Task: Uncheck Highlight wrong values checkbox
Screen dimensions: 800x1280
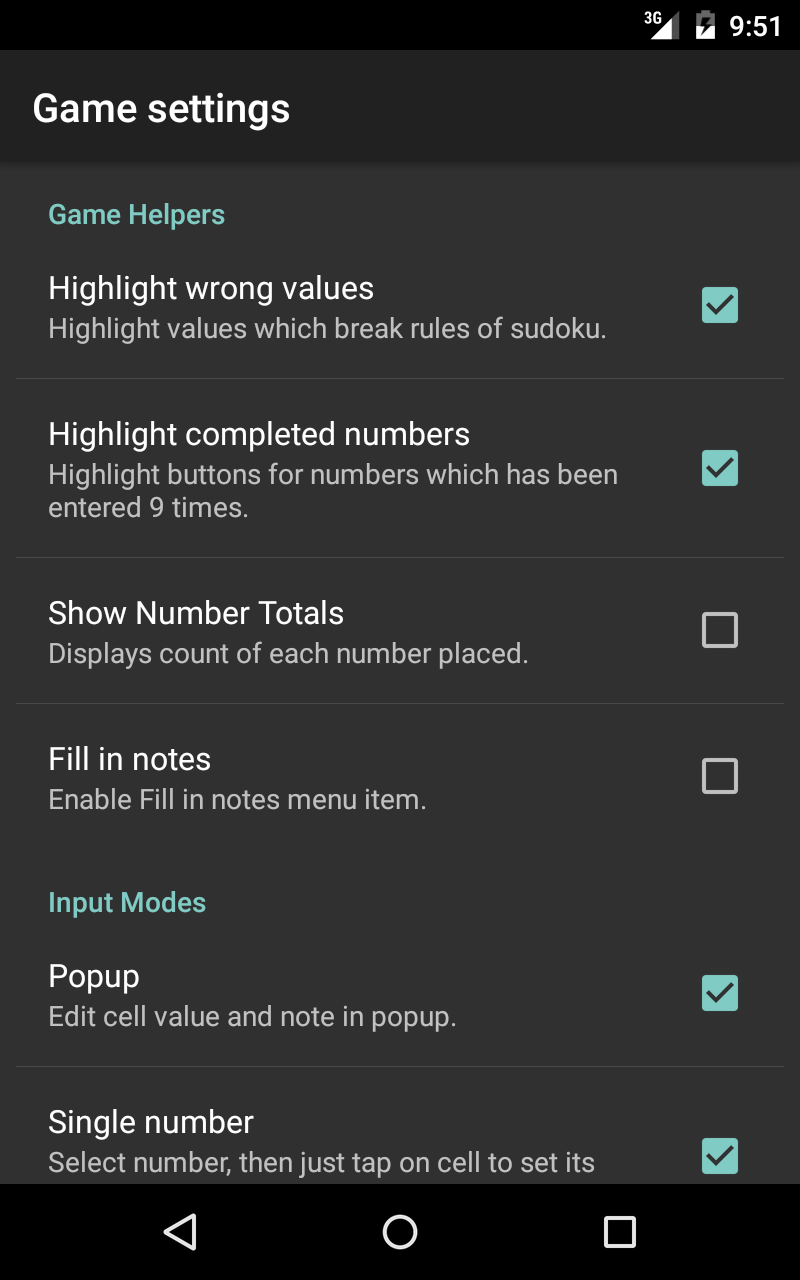Action: 719,305
